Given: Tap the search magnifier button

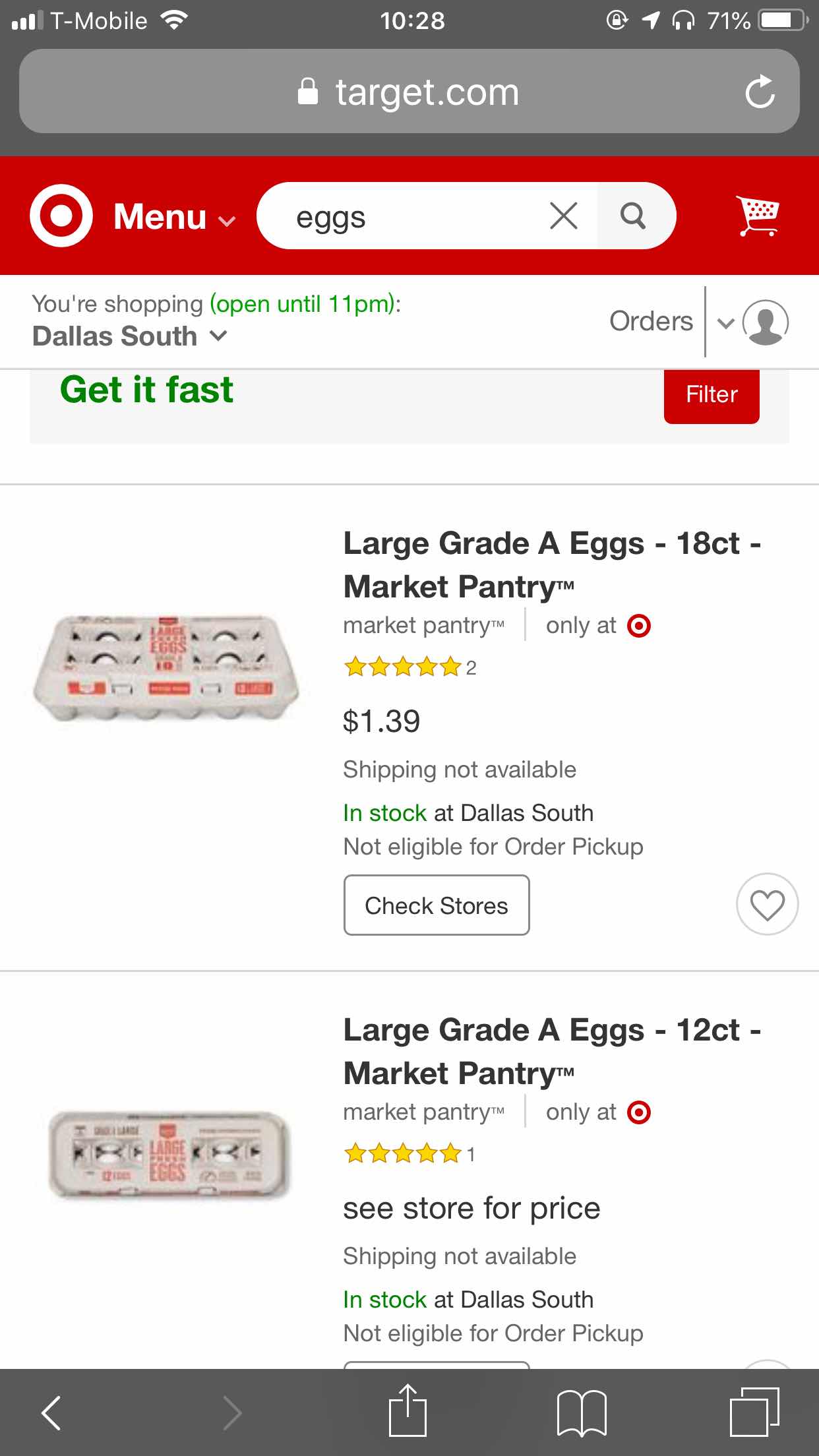Looking at the screenshot, I should [x=634, y=216].
